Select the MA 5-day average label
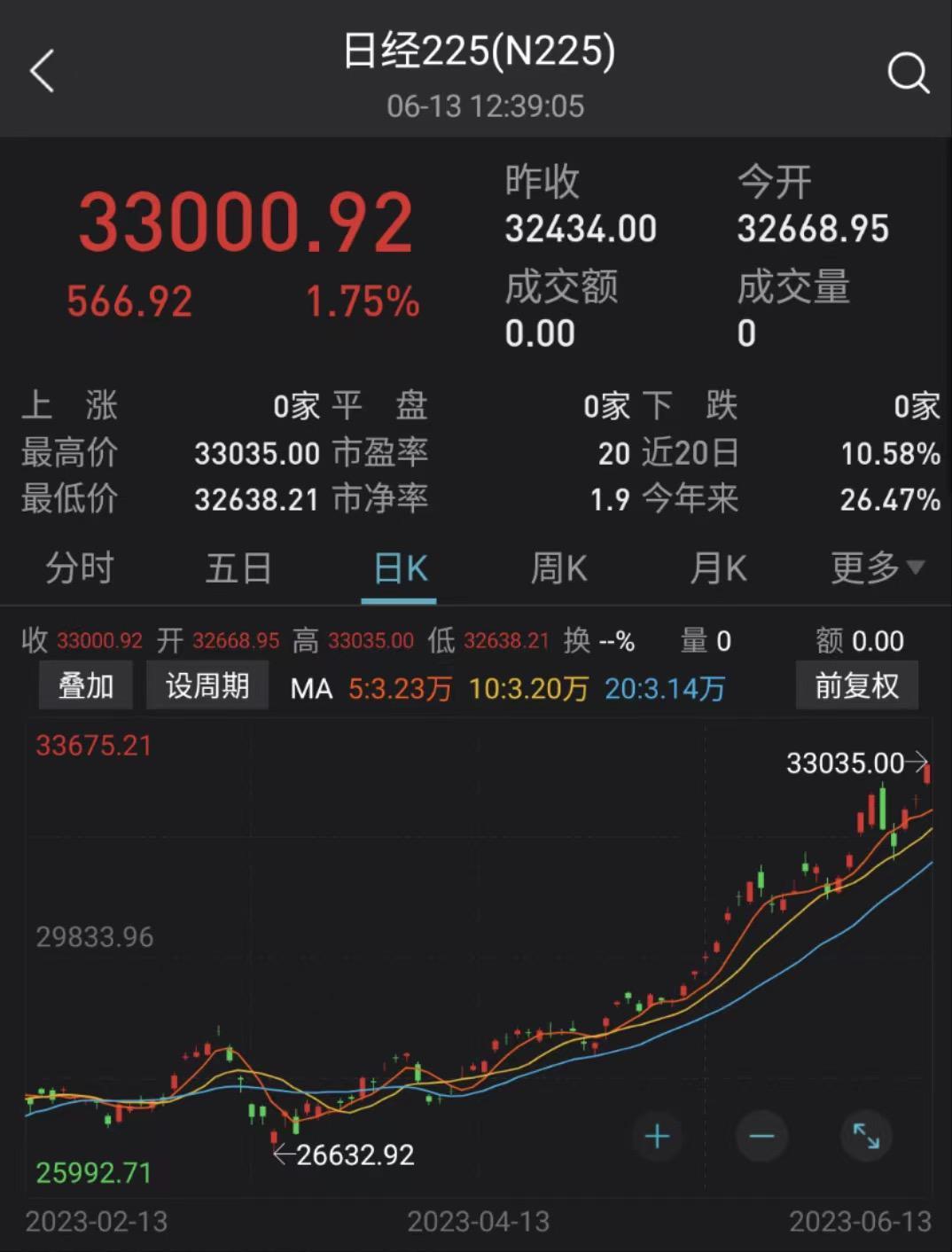The image size is (952, 1252). (398, 689)
